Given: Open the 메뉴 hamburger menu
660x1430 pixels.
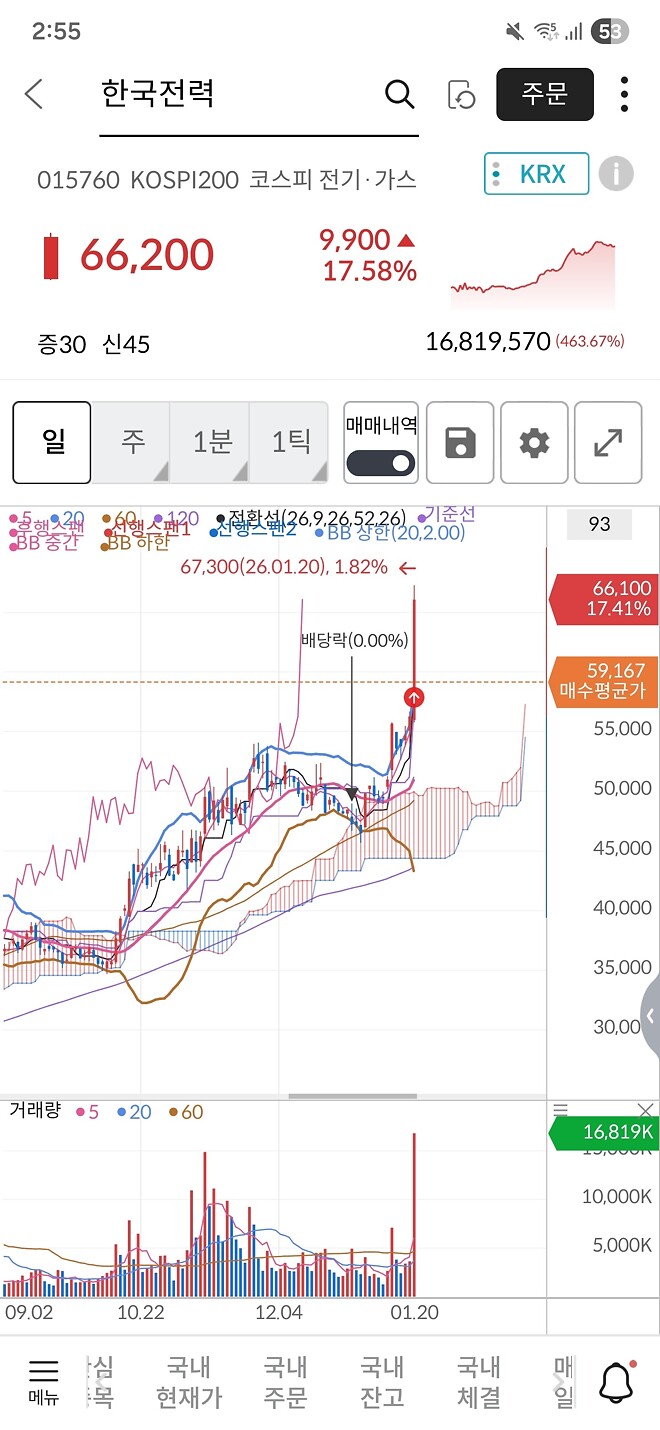Looking at the screenshot, I should pyautogui.click(x=43, y=1382).
